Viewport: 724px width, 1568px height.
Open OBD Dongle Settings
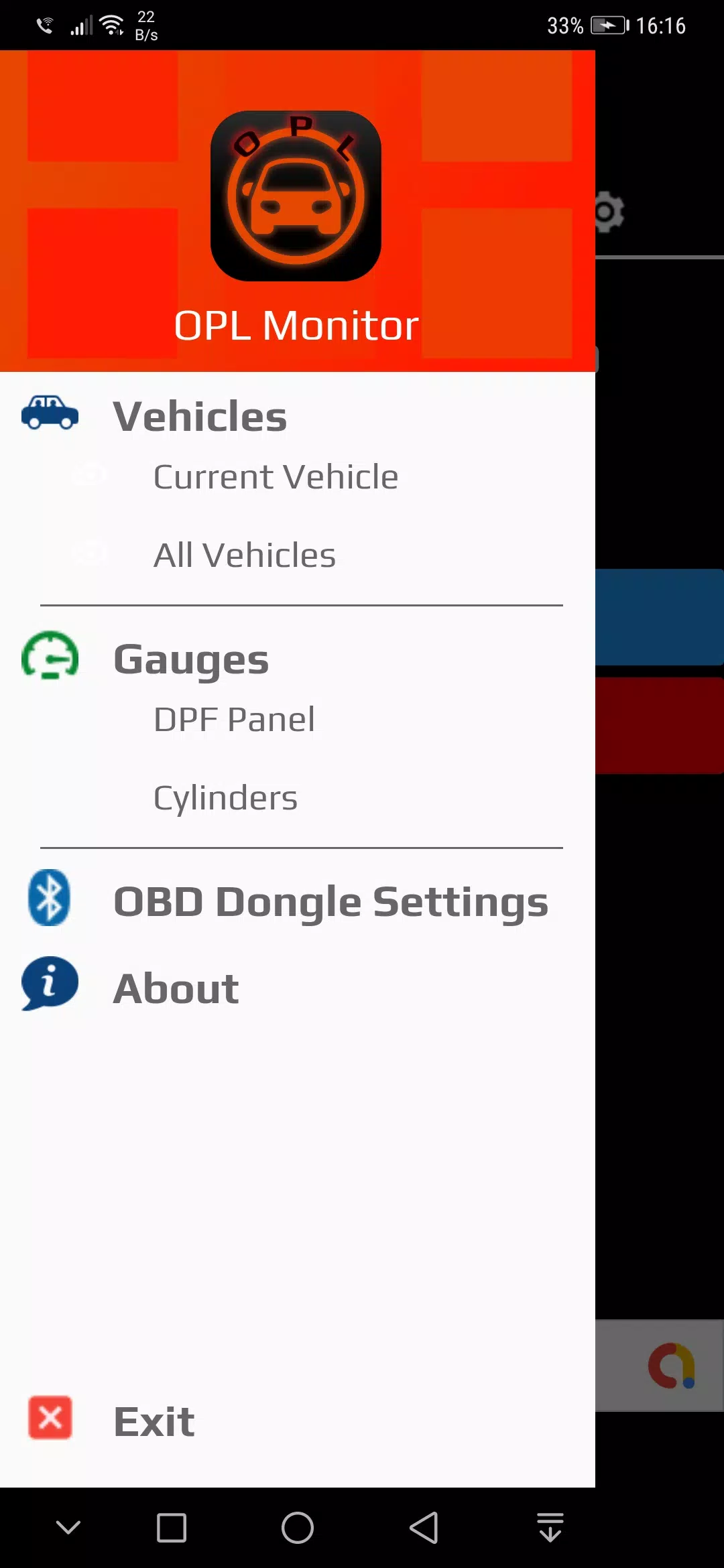[x=329, y=901]
